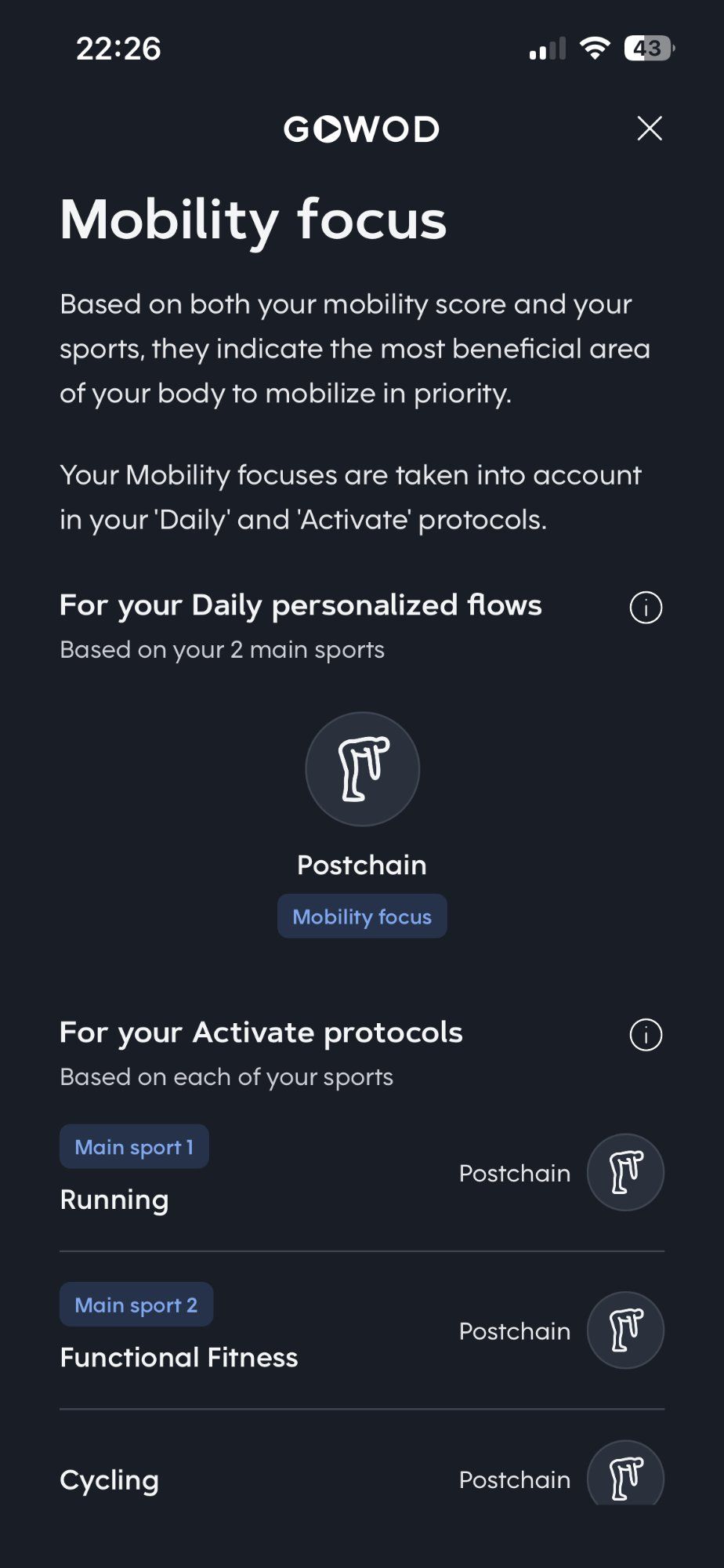Select the Postchain label under Daily flows
Viewport: 724px width, 1568px height.
pos(362,865)
